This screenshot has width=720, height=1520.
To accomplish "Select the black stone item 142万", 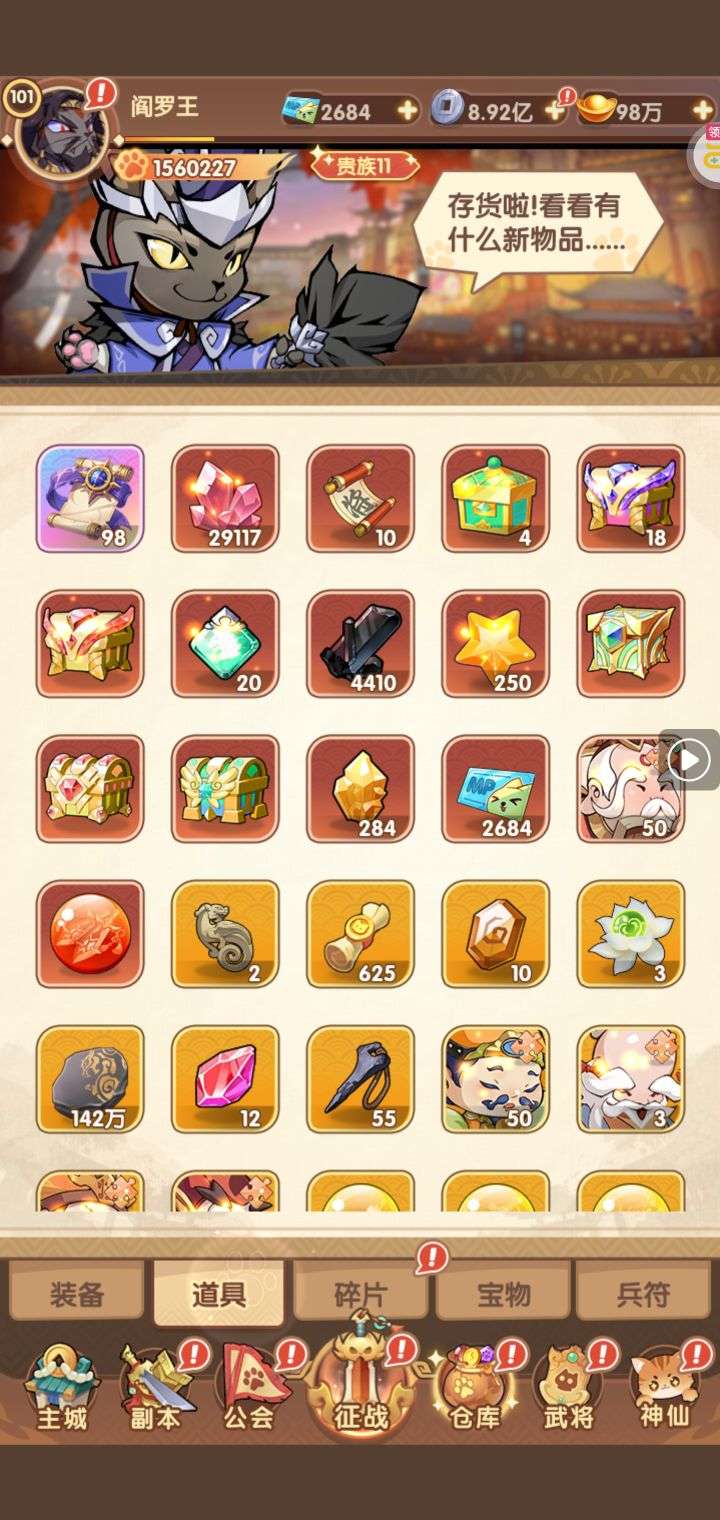I will [x=90, y=1079].
